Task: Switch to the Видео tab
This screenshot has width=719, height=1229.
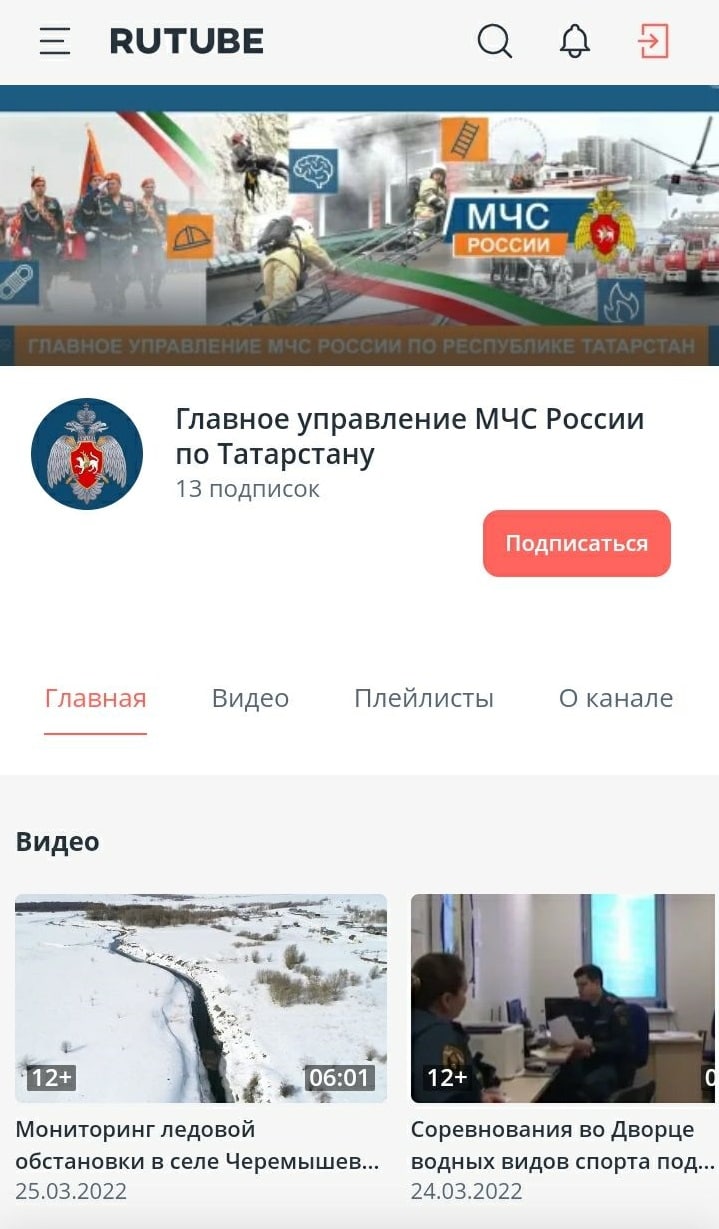Action: 250,698
